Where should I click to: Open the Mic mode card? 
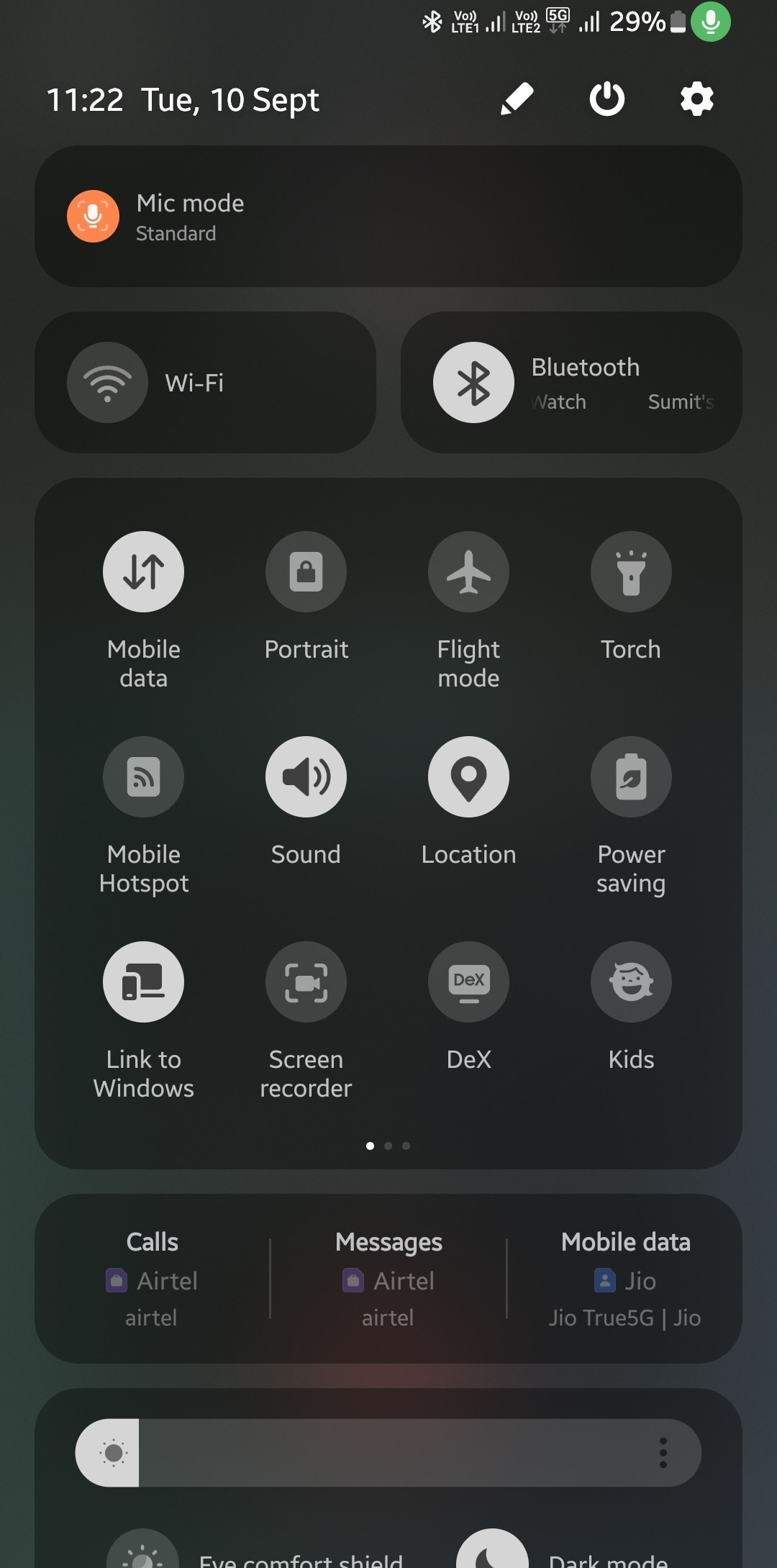click(388, 217)
